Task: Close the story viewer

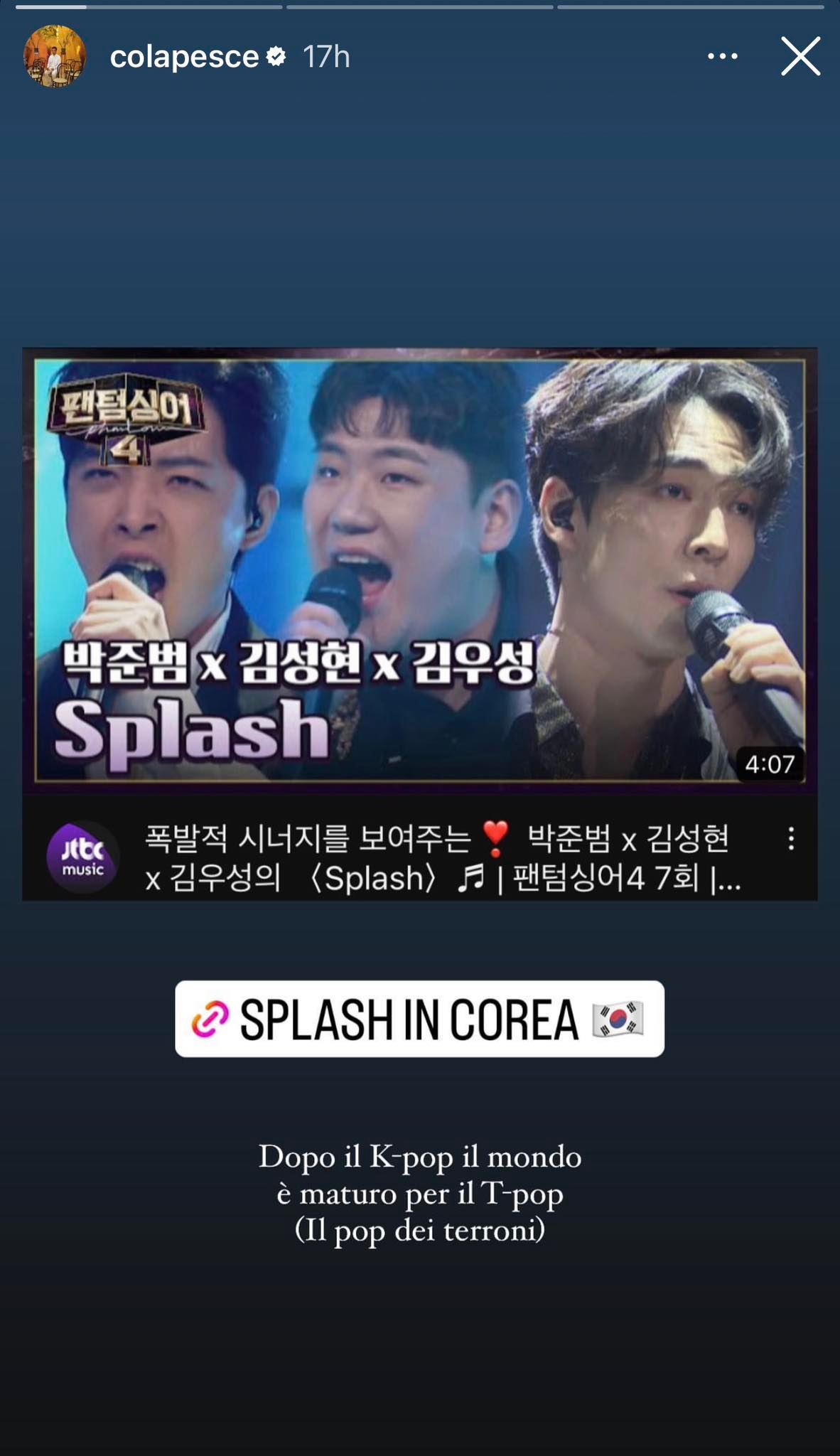Action: (x=800, y=56)
